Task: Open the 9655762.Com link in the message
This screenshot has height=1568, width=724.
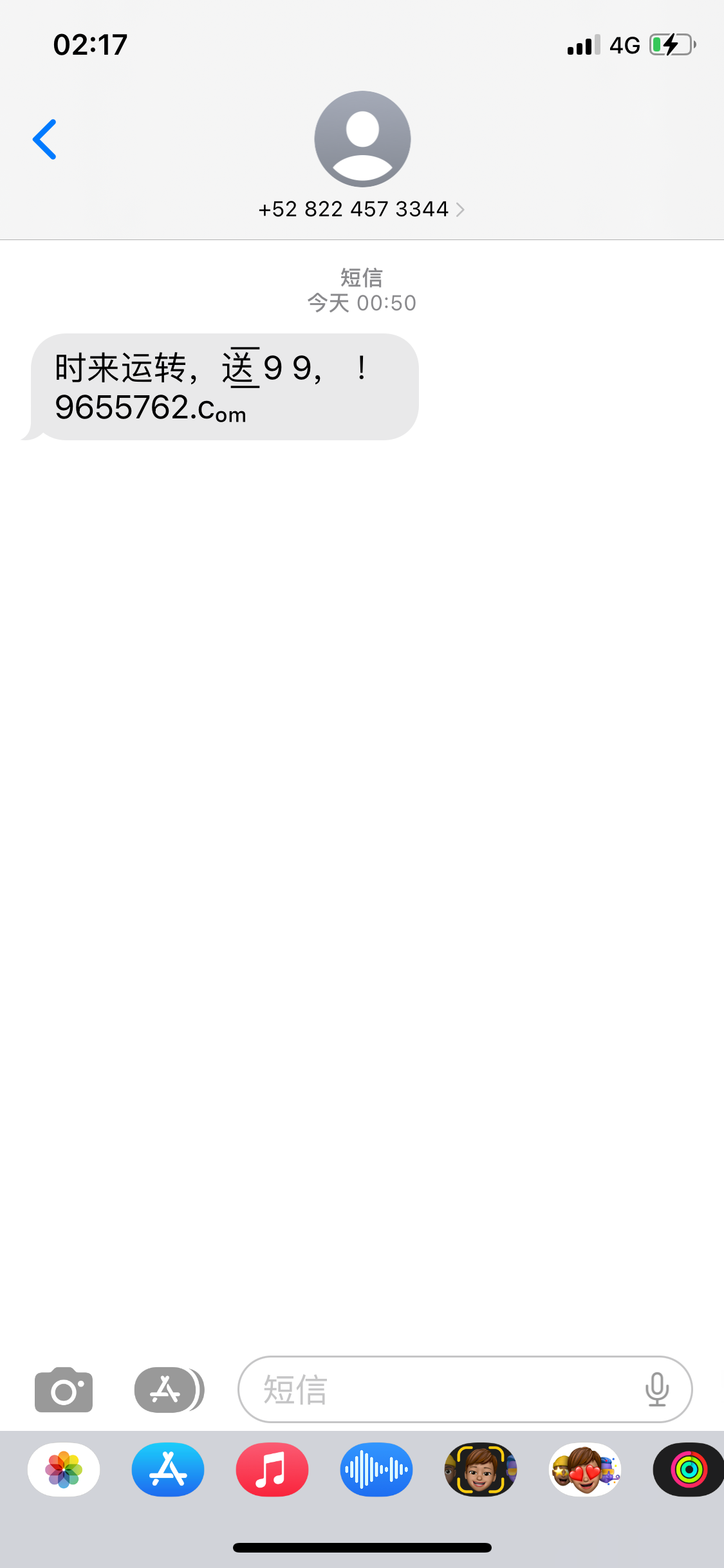Action: [x=151, y=408]
